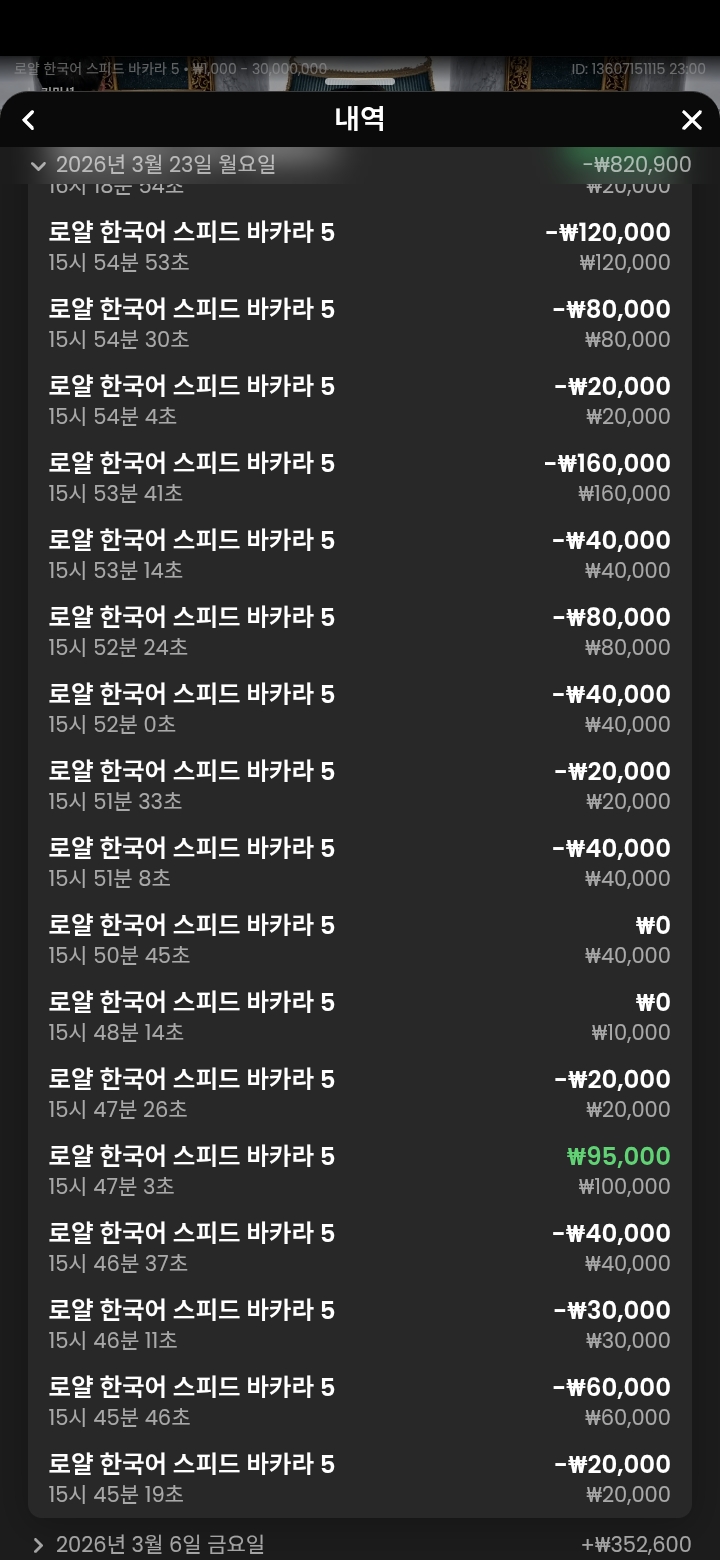Open the 15시 45분 19초 game record
The image size is (720, 1560).
(359, 1479)
